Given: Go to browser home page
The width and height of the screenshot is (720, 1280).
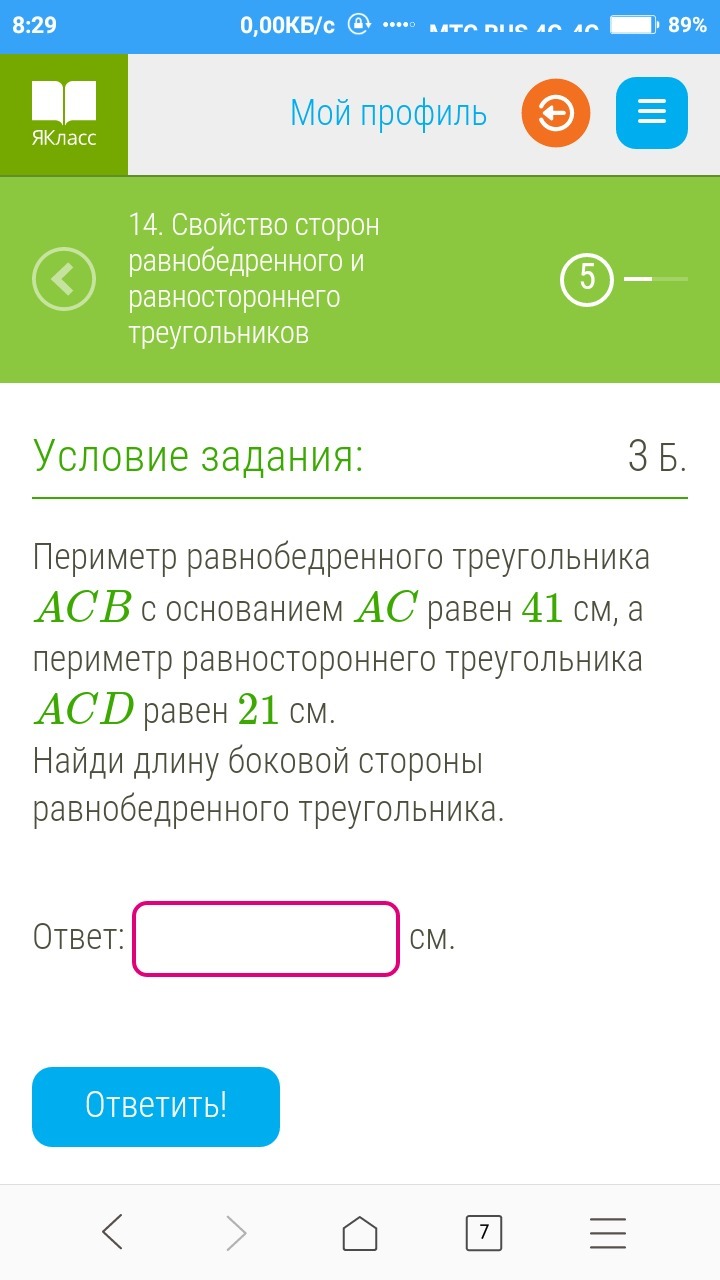Looking at the screenshot, I should coord(360,1233).
